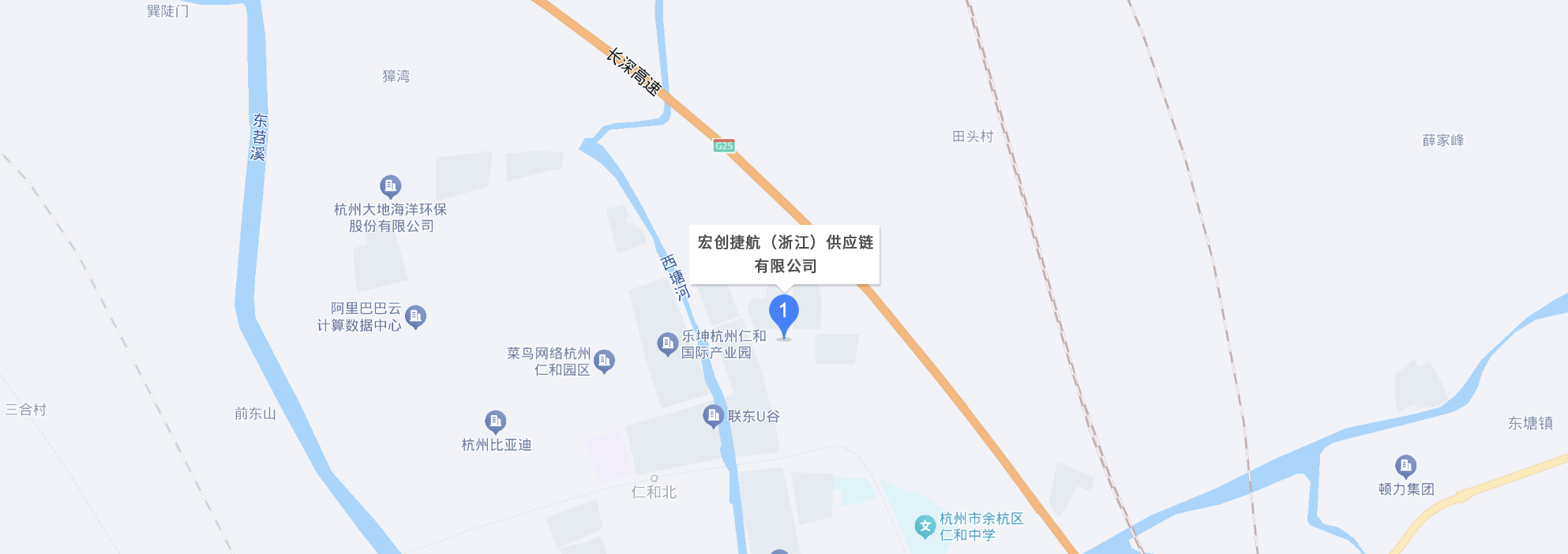The image size is (1568, 554).
Task: Open the 杭州比亚迪 map pin
Action: [495, 421]
